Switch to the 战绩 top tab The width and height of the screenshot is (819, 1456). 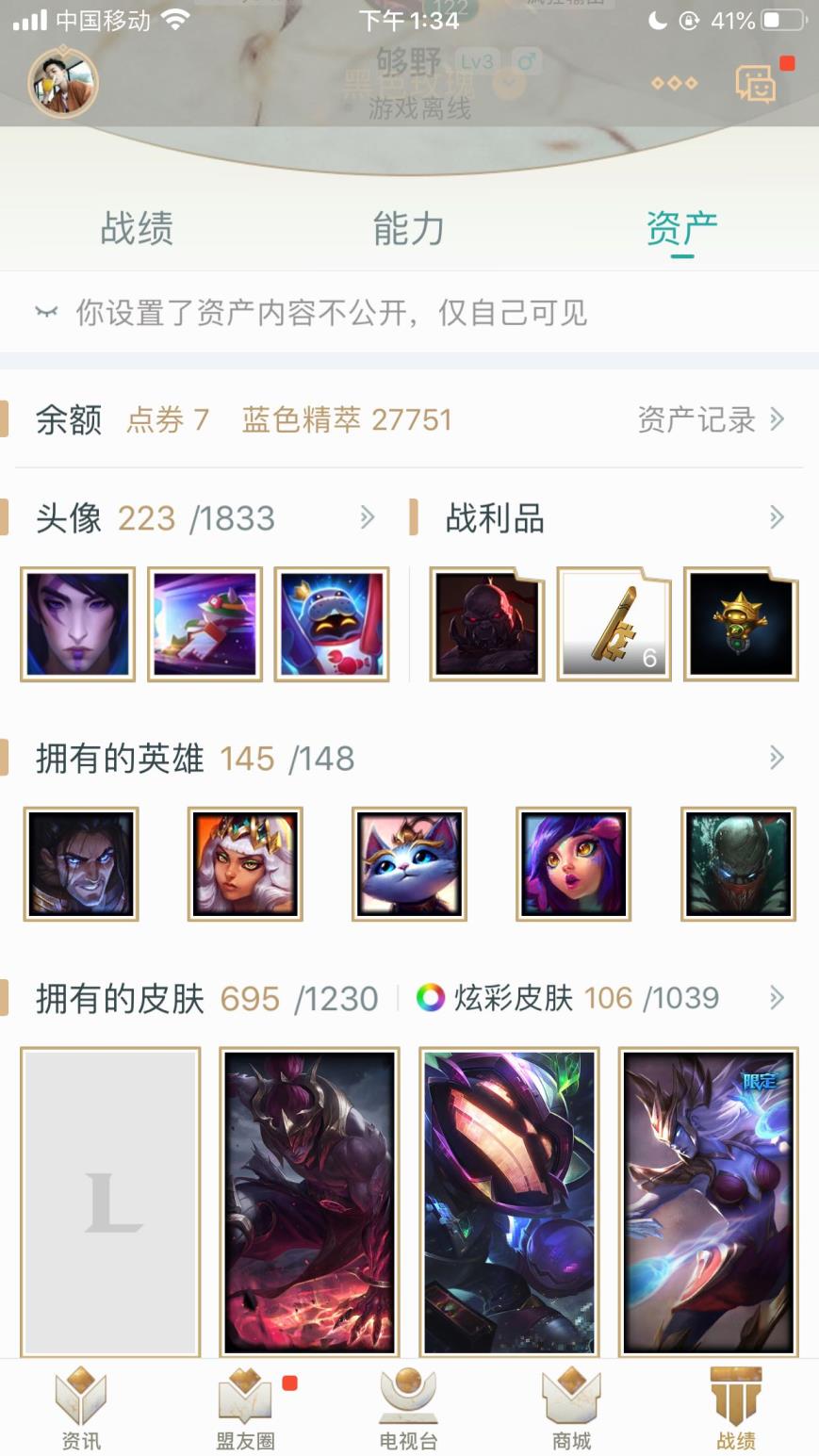click(137, 228)
